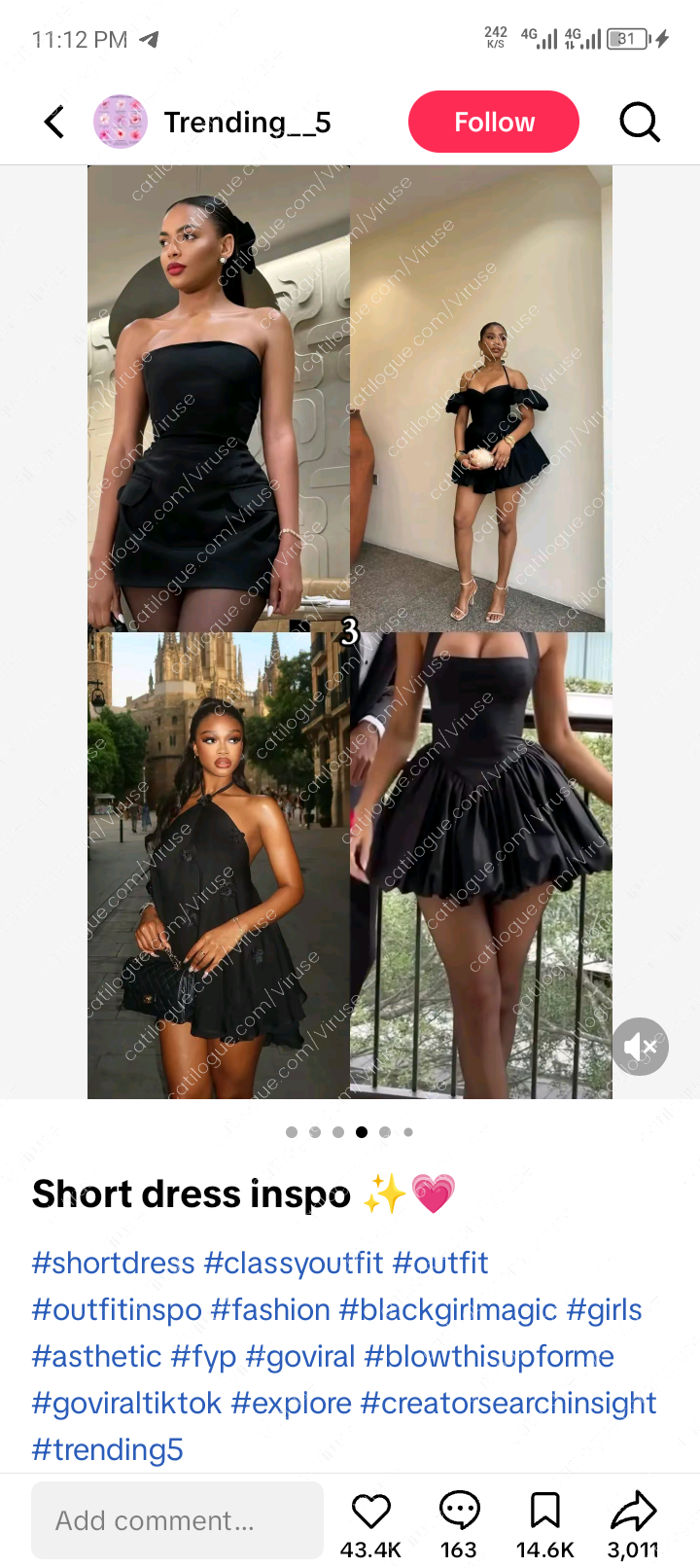Open the #classyoutfit hashtag
The height and width of the screenshot is (1568, 700).
[294, 1263]
